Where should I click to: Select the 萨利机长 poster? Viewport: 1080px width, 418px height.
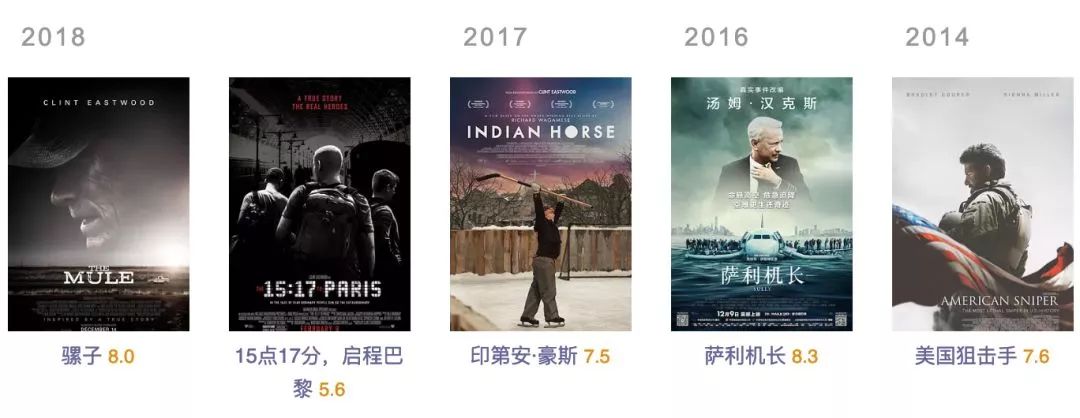pos(761,204)
